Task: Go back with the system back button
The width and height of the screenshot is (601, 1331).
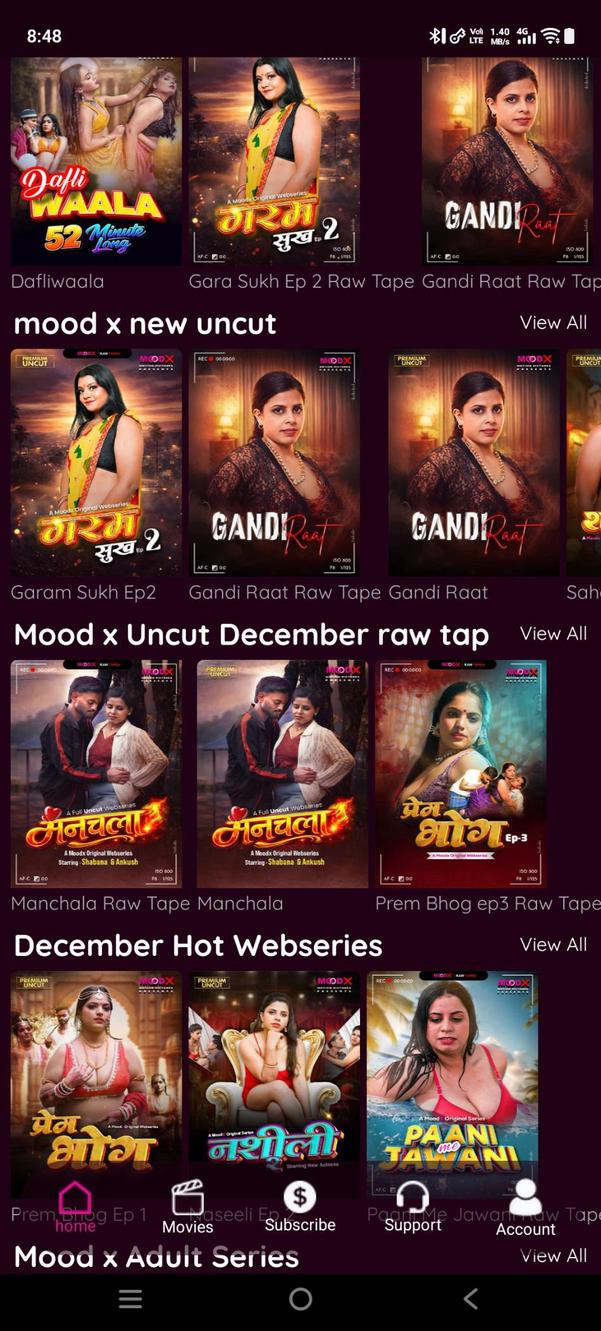Action: click(x=471, y=1299)
